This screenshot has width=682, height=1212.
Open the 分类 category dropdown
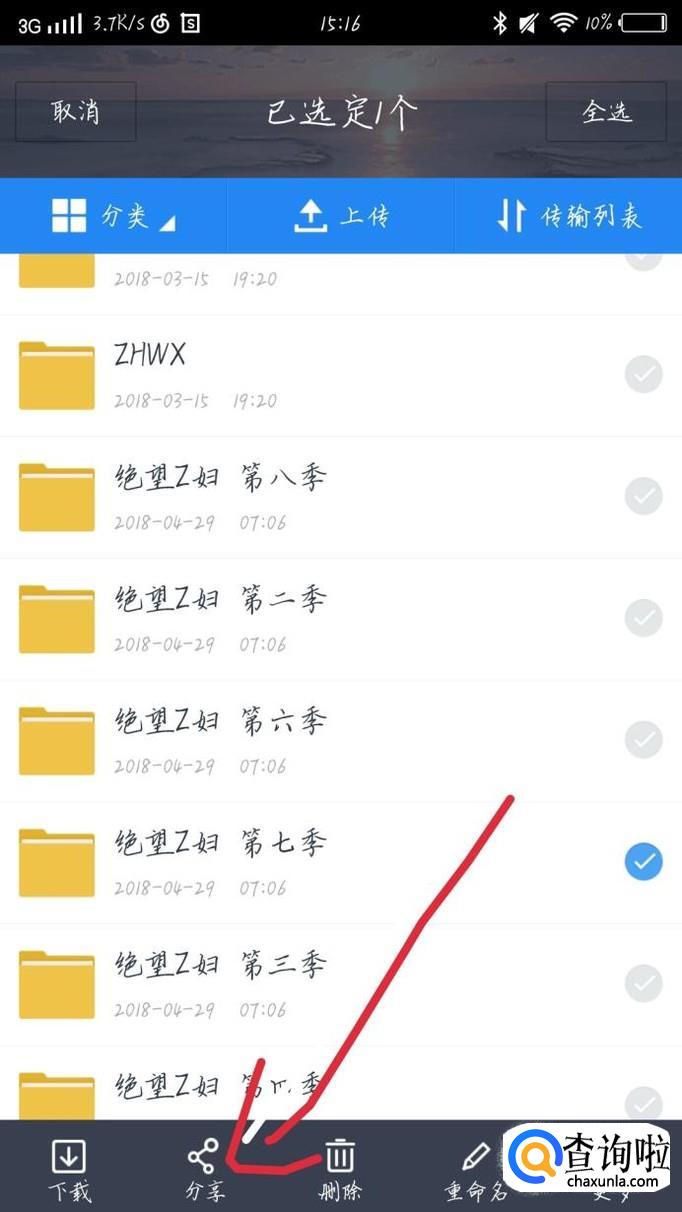pos(113,216)
